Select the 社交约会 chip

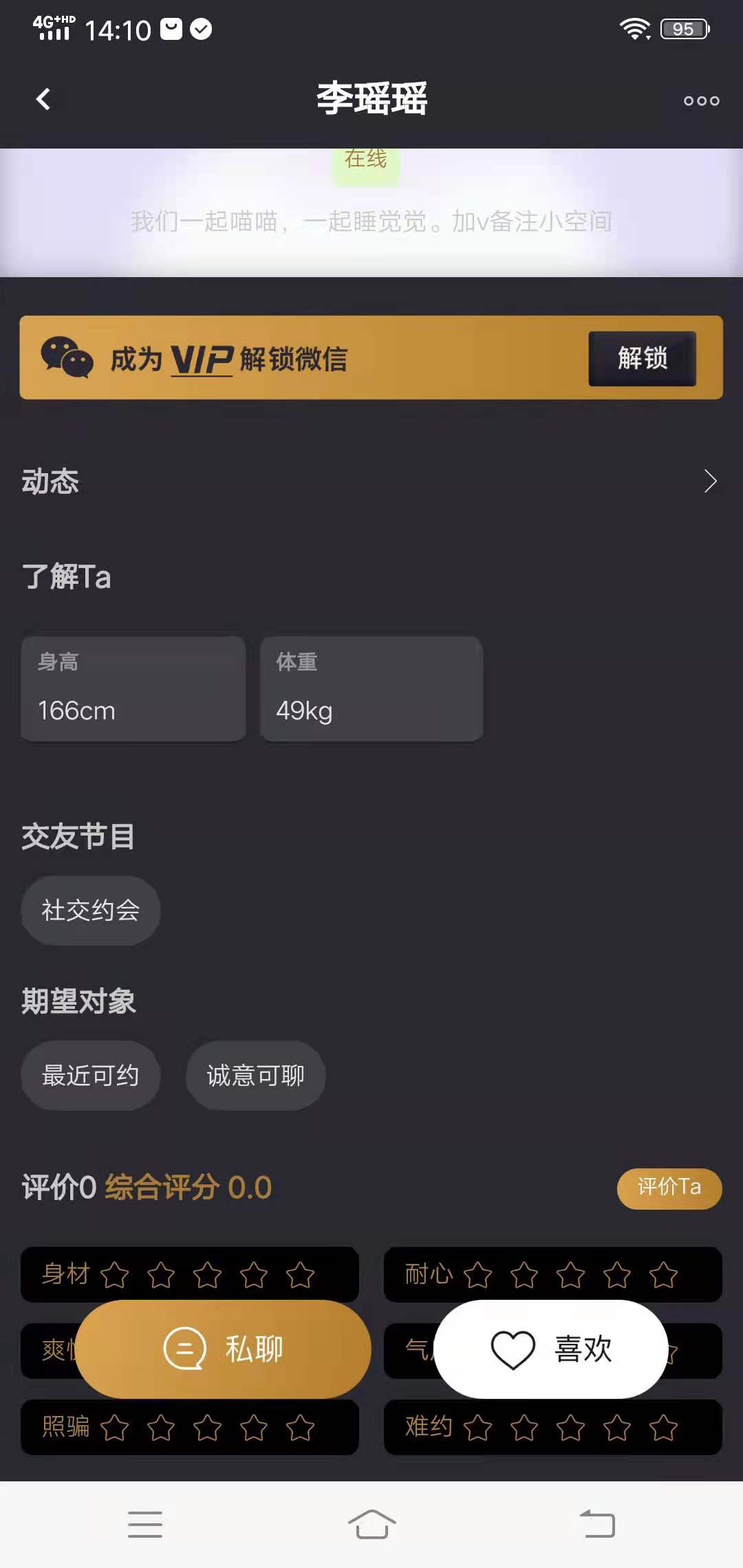(x=91, y=911)
